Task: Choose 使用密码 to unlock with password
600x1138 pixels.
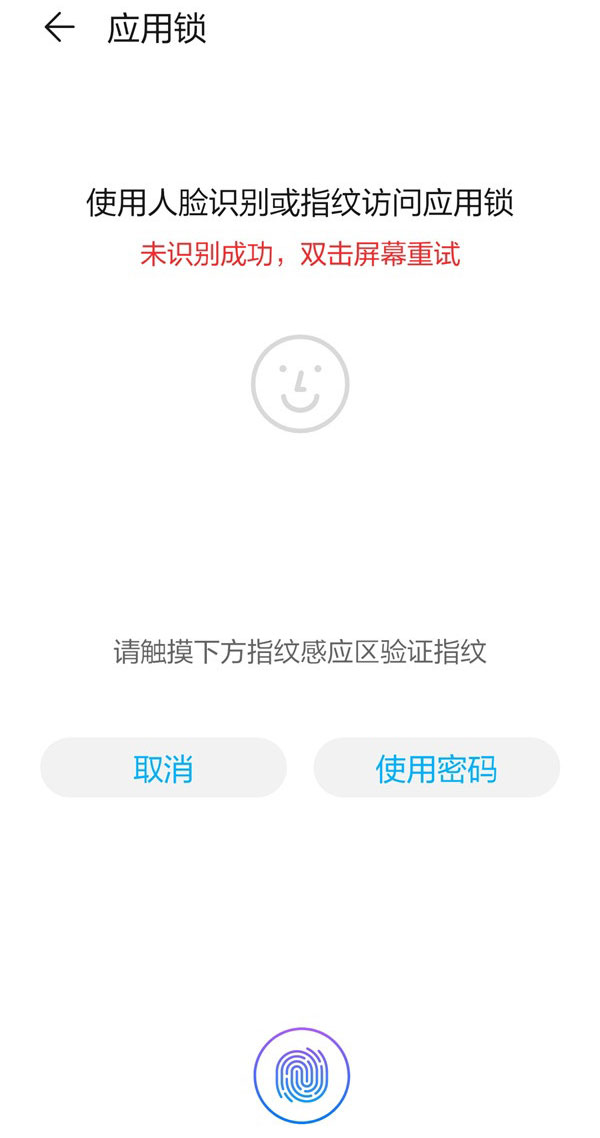Action: (x=436, y=768)
